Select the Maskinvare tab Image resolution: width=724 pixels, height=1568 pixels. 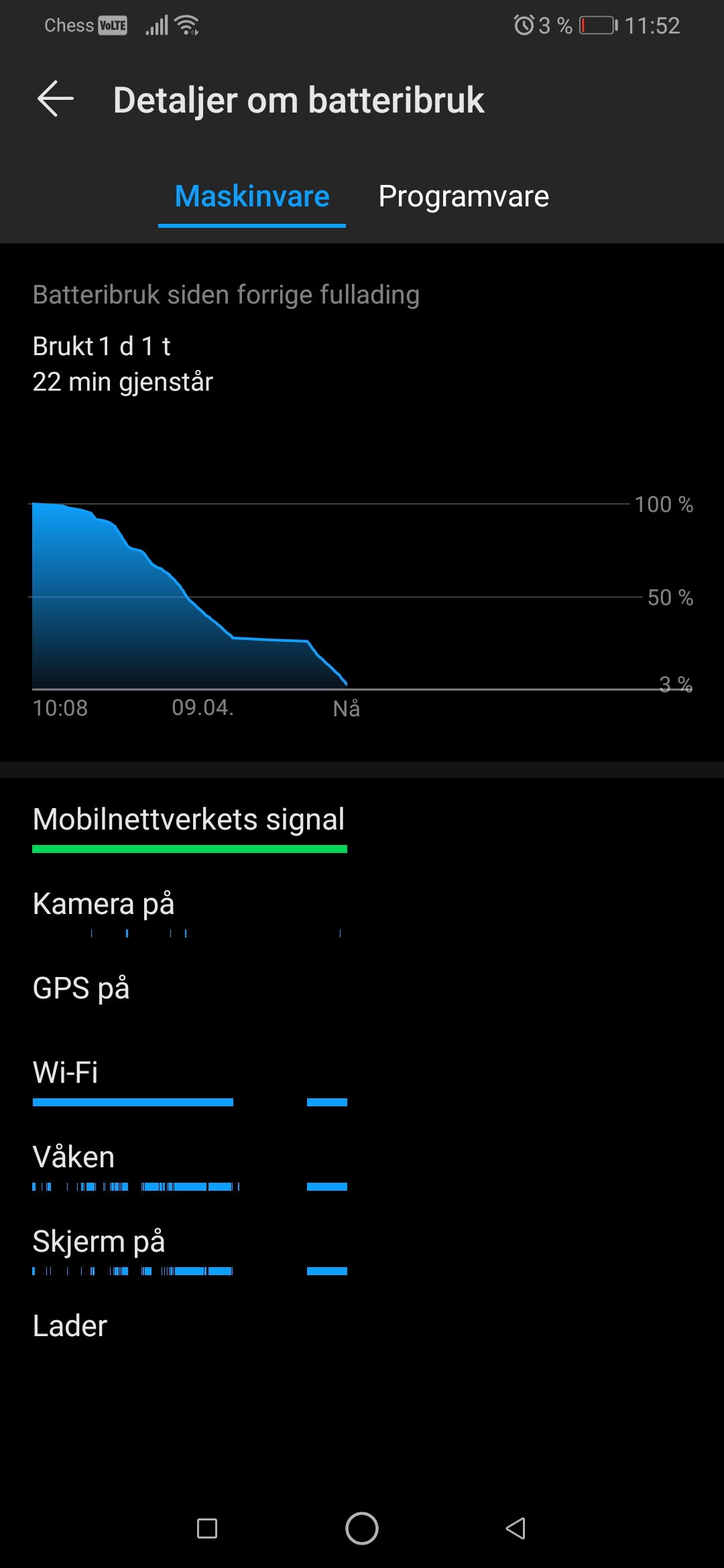pos(252,197)
